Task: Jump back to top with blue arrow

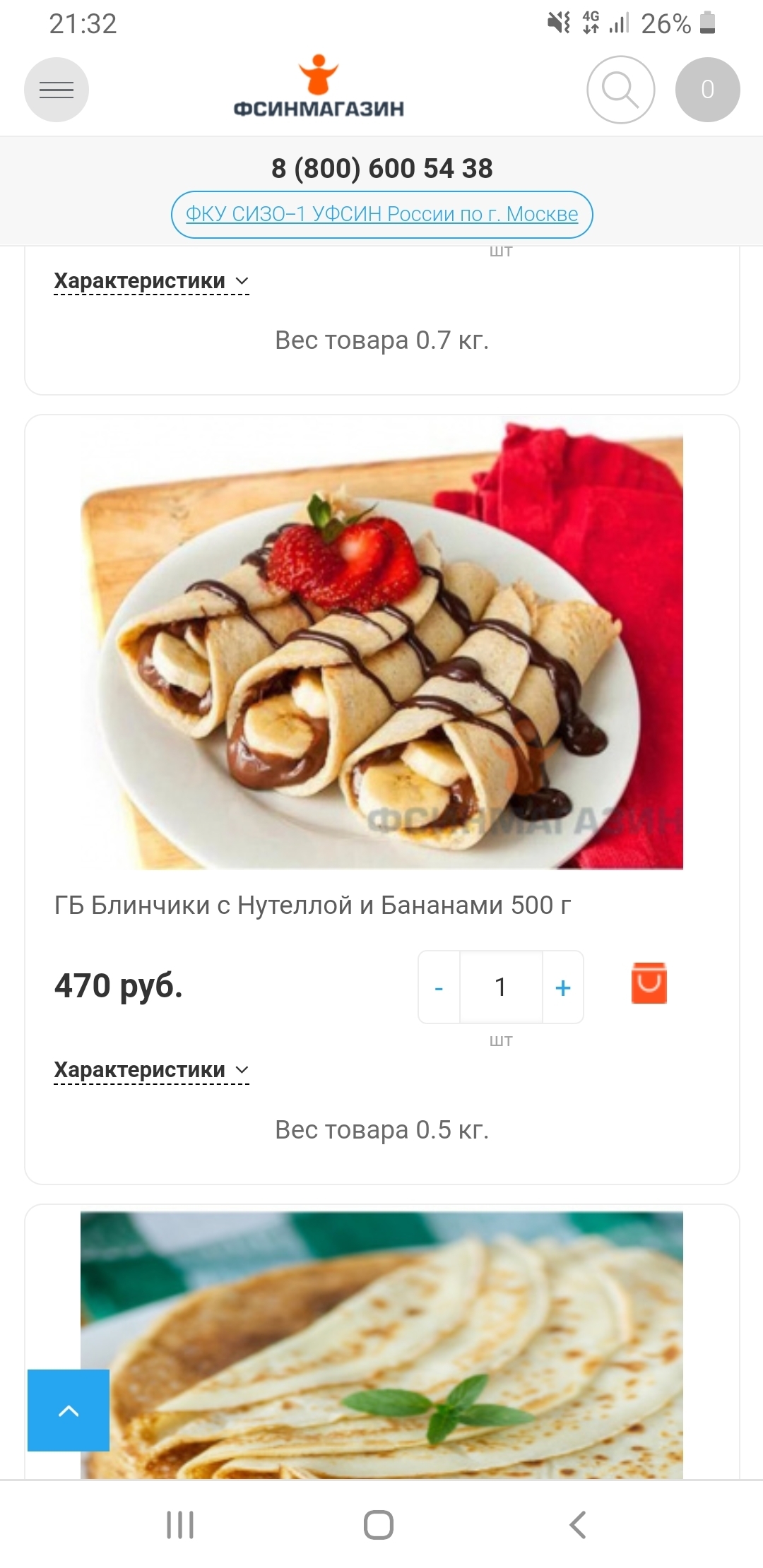Action: [x=69, y=1410]
